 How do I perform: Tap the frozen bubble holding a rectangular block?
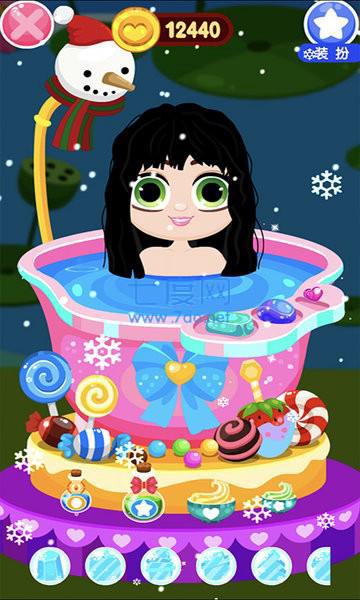click(x=50, y=566)
